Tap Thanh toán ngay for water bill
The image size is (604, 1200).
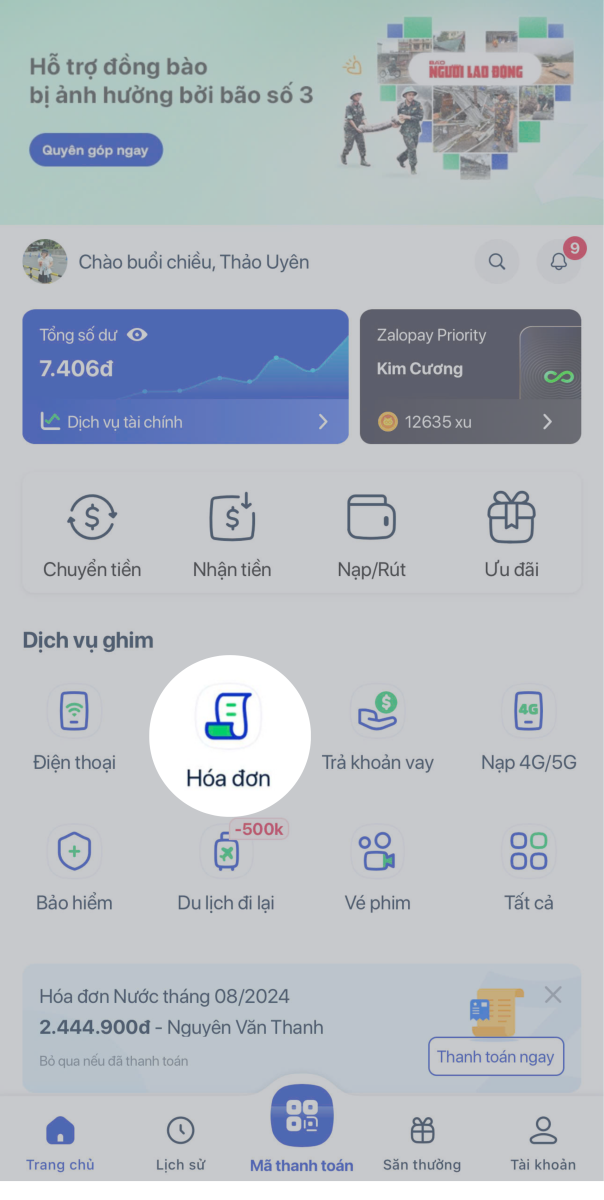coord(495,1056)
